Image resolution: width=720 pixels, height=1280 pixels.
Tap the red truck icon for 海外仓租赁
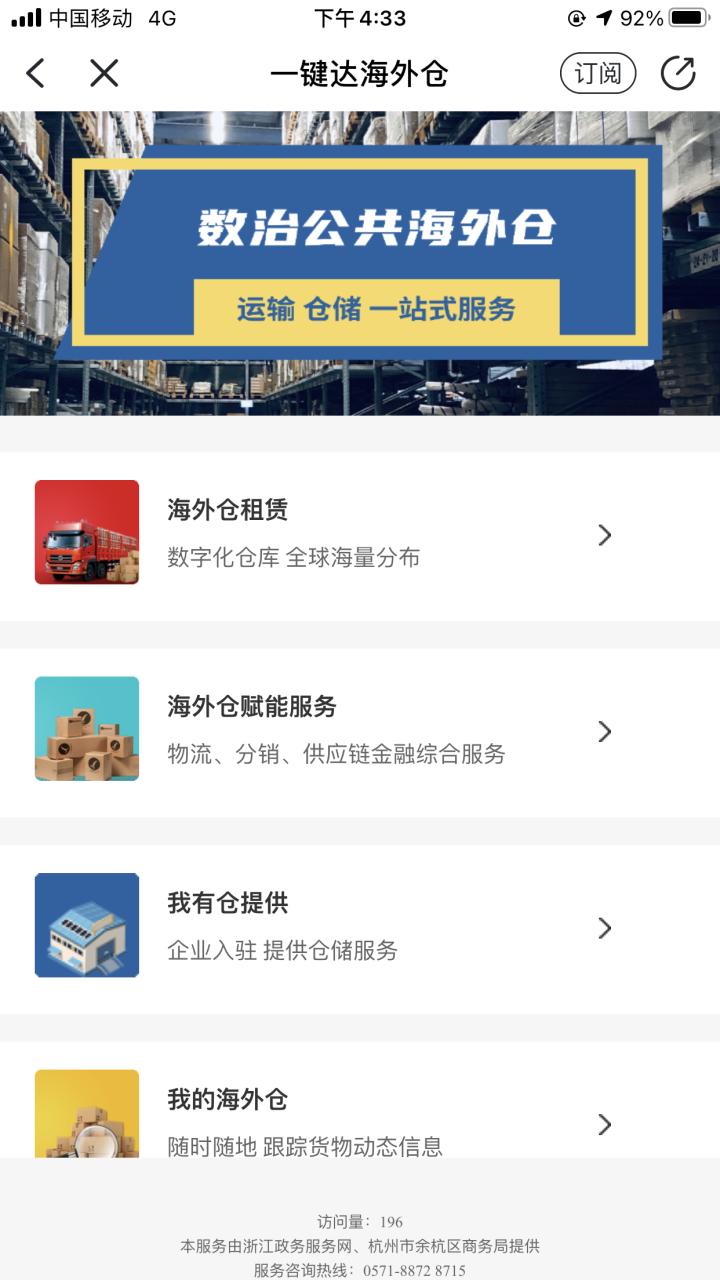[86, 534]
